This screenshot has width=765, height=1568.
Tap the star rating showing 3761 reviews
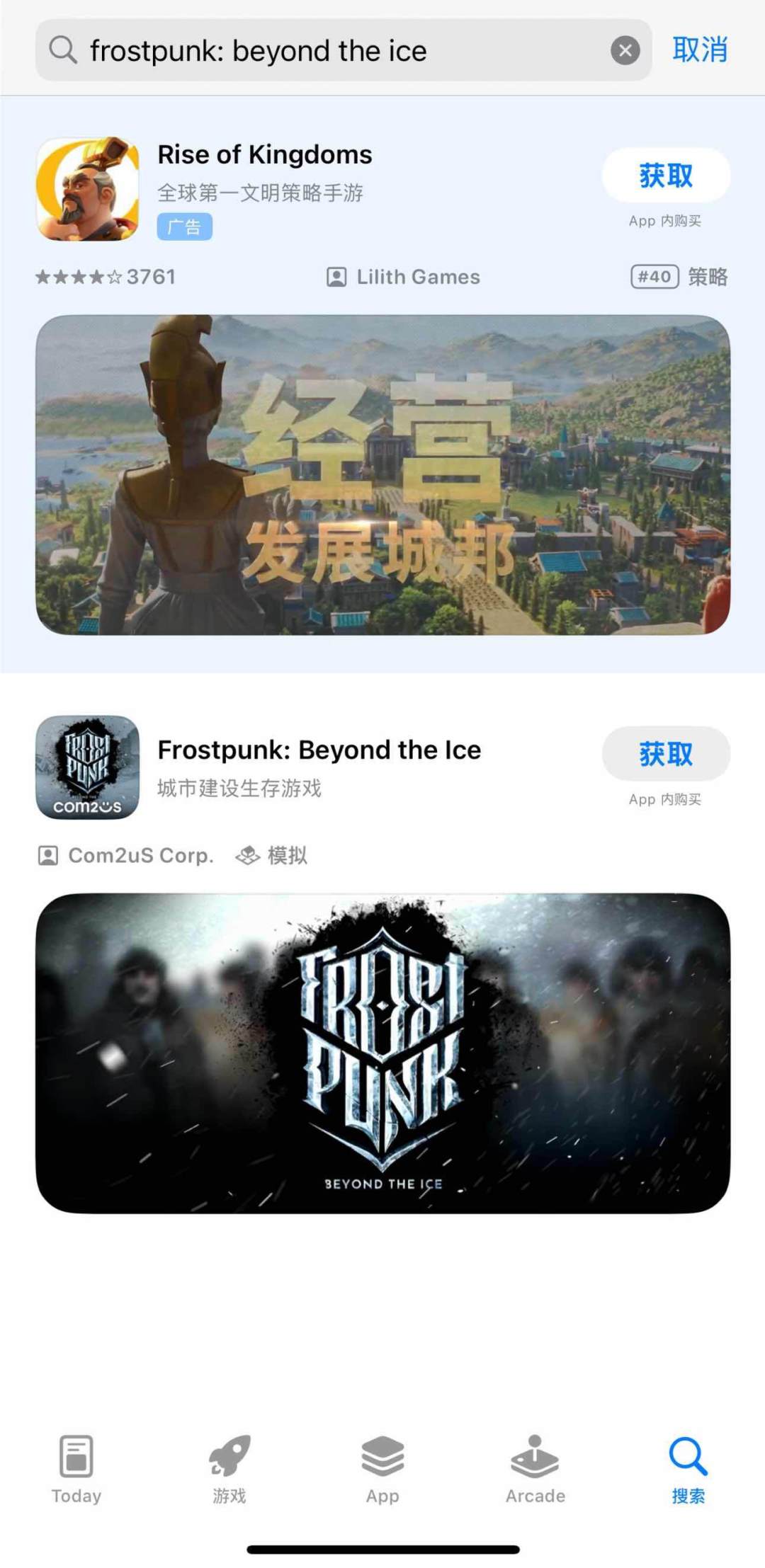104,277
